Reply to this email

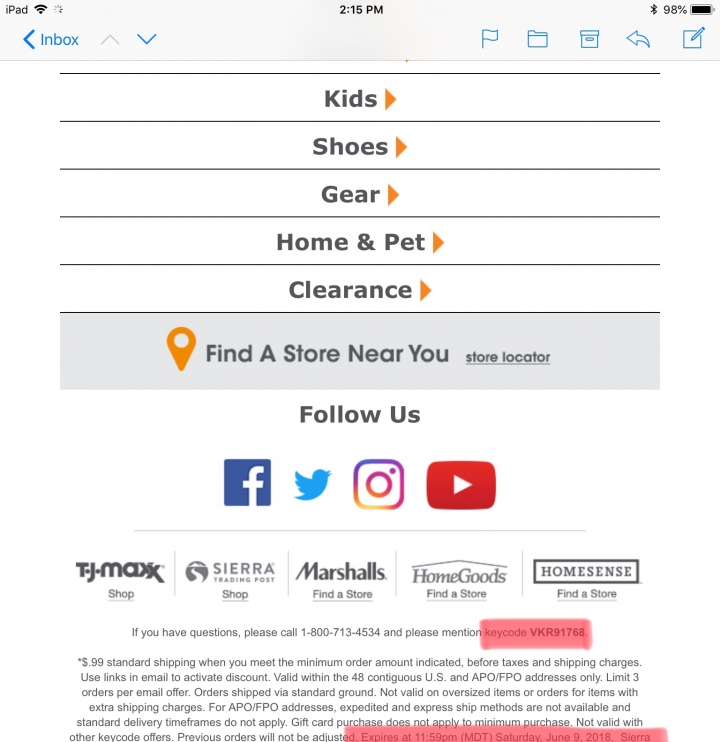pos(638,39)
